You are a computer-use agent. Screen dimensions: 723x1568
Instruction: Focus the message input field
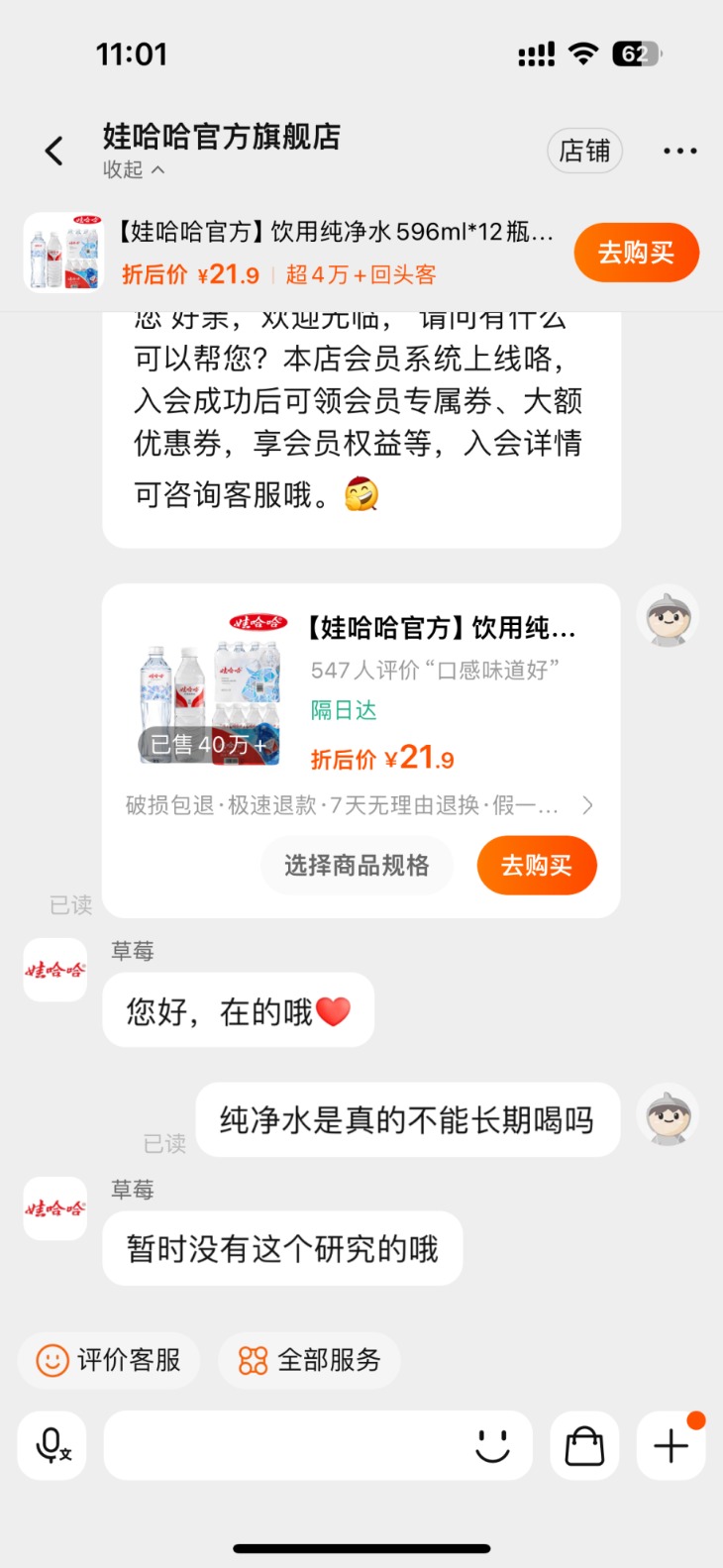click(287, 1446)
